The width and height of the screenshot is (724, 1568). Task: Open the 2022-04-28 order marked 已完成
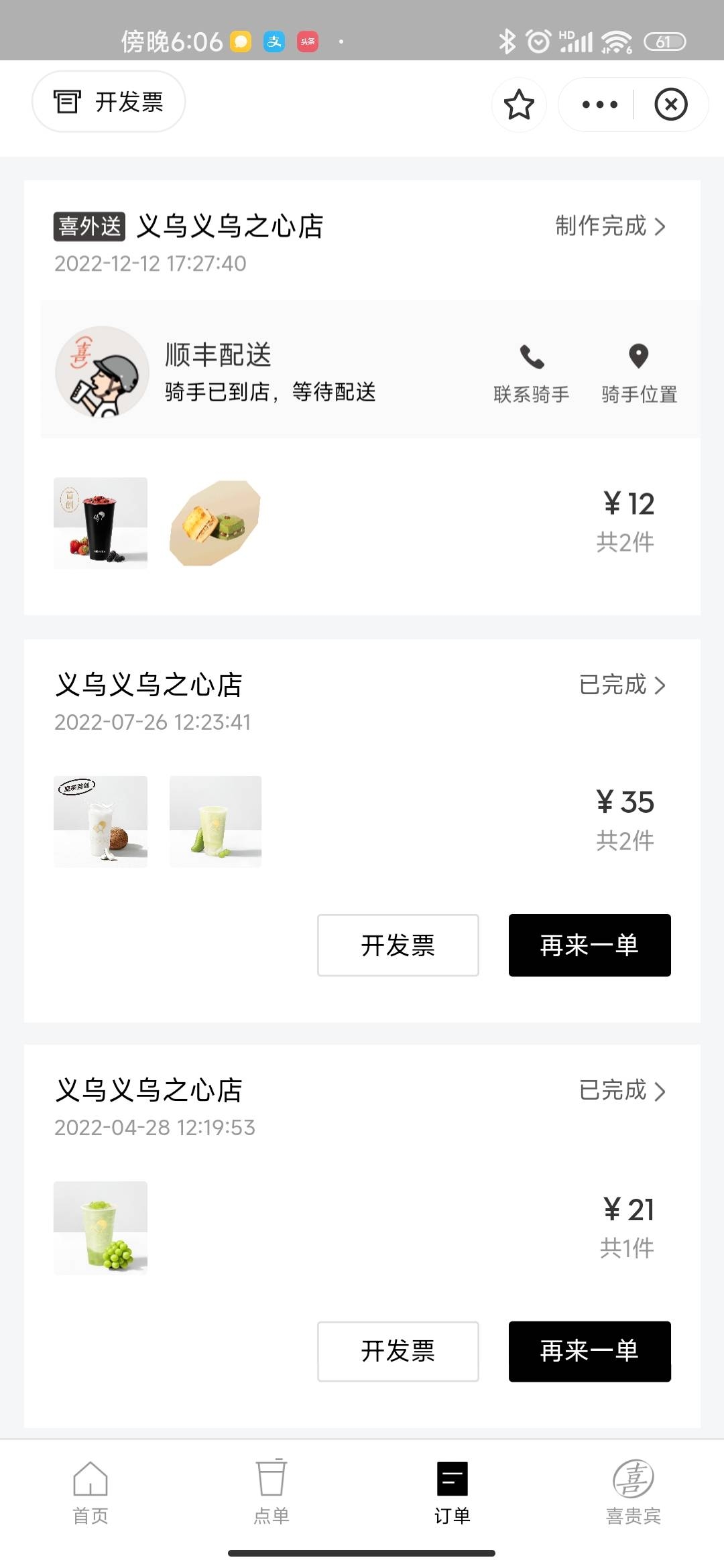pyautogui.click(x=622, y=1090)
